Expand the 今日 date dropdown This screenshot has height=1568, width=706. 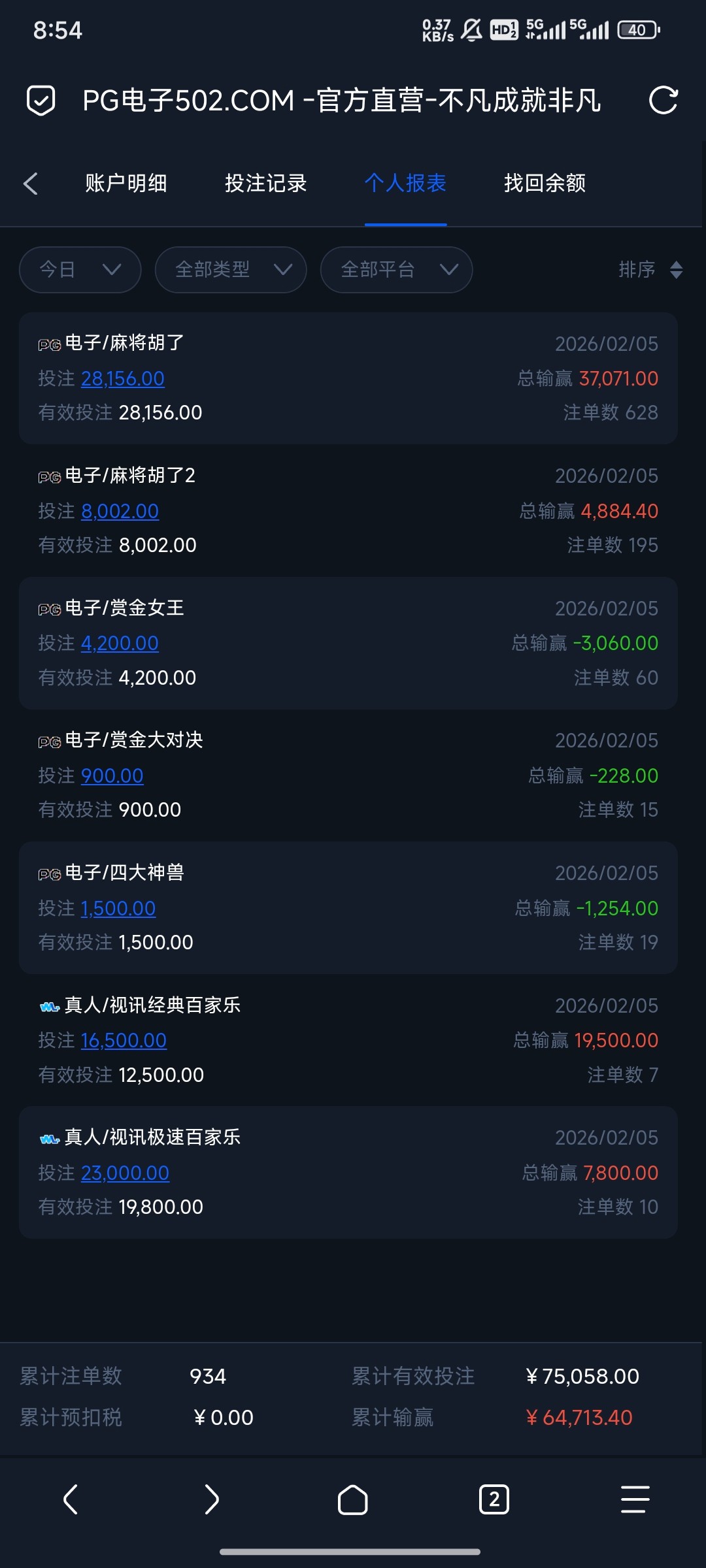click(x=80, y=270)
